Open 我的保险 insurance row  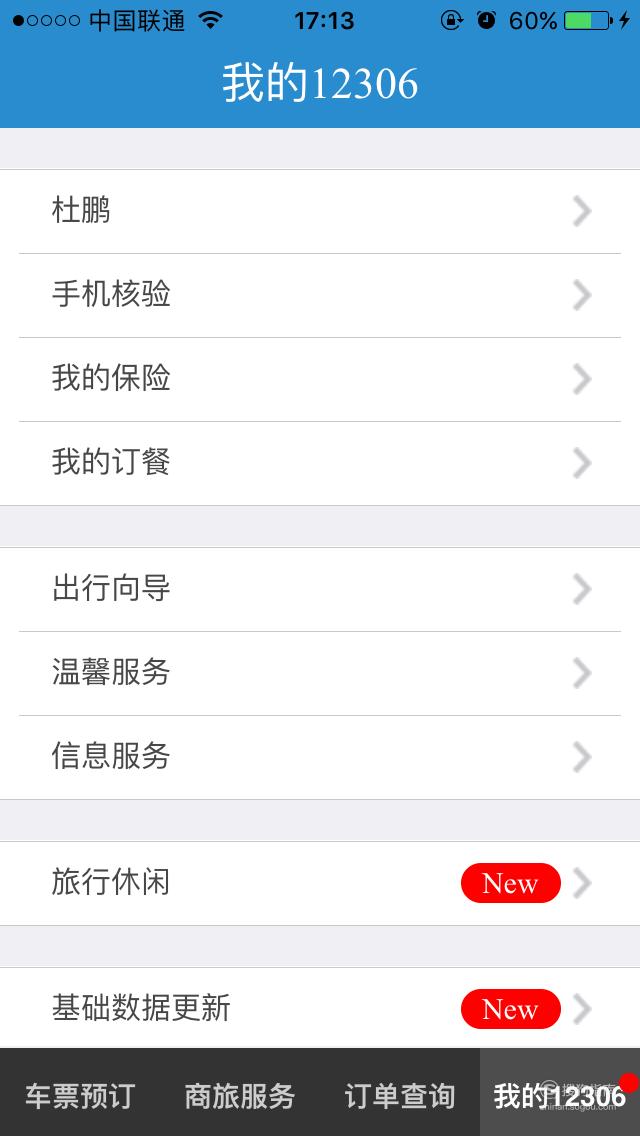pyautogui.click(x=320, y=380)
